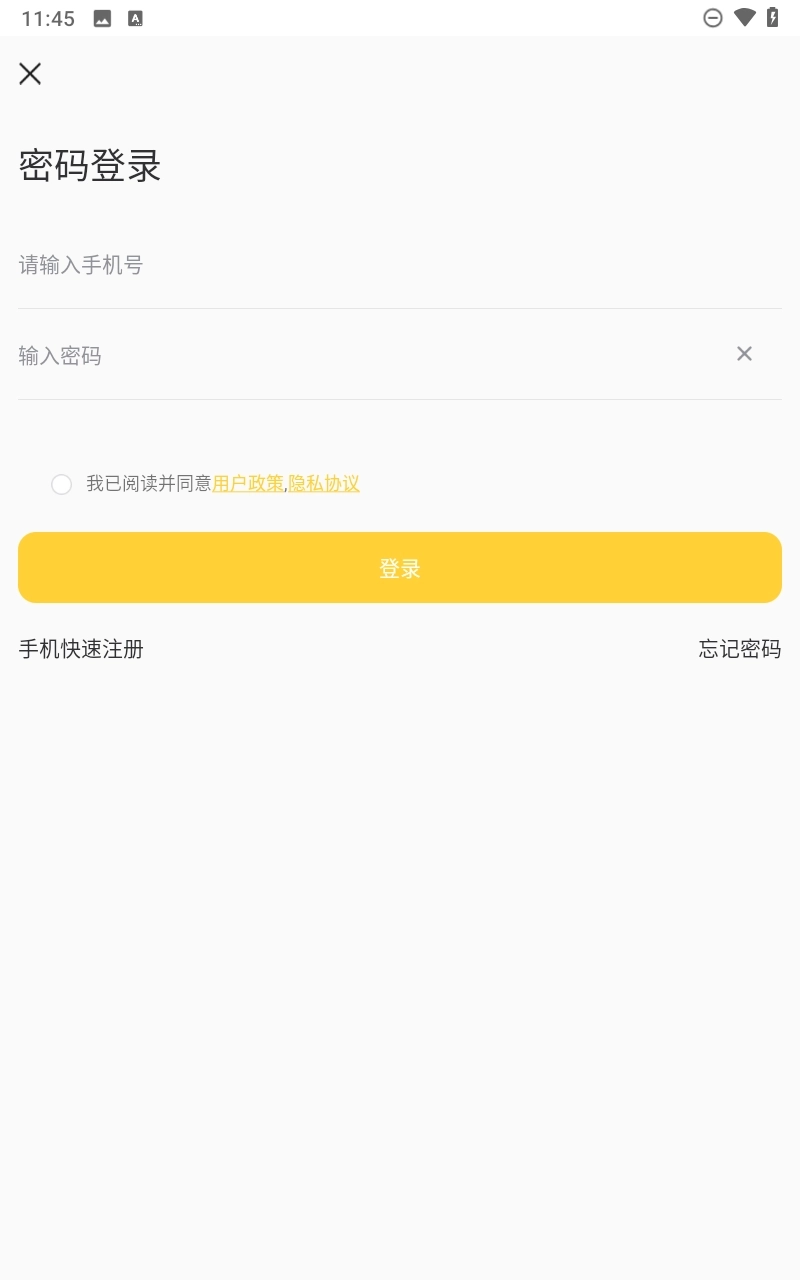
Task: Tap the do-not-disturb icon in status bar
Action: pyautogui.click(x=712, y=17)
